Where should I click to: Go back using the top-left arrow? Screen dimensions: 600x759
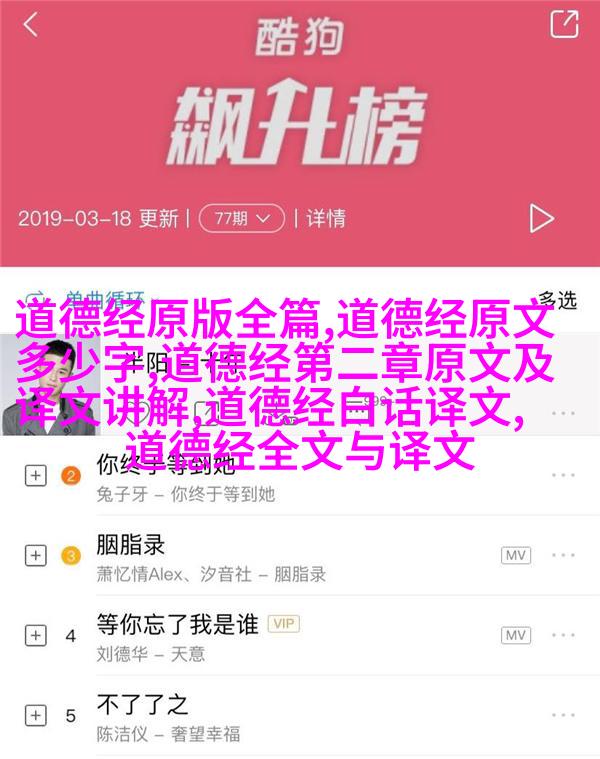(x=31, y=24)
